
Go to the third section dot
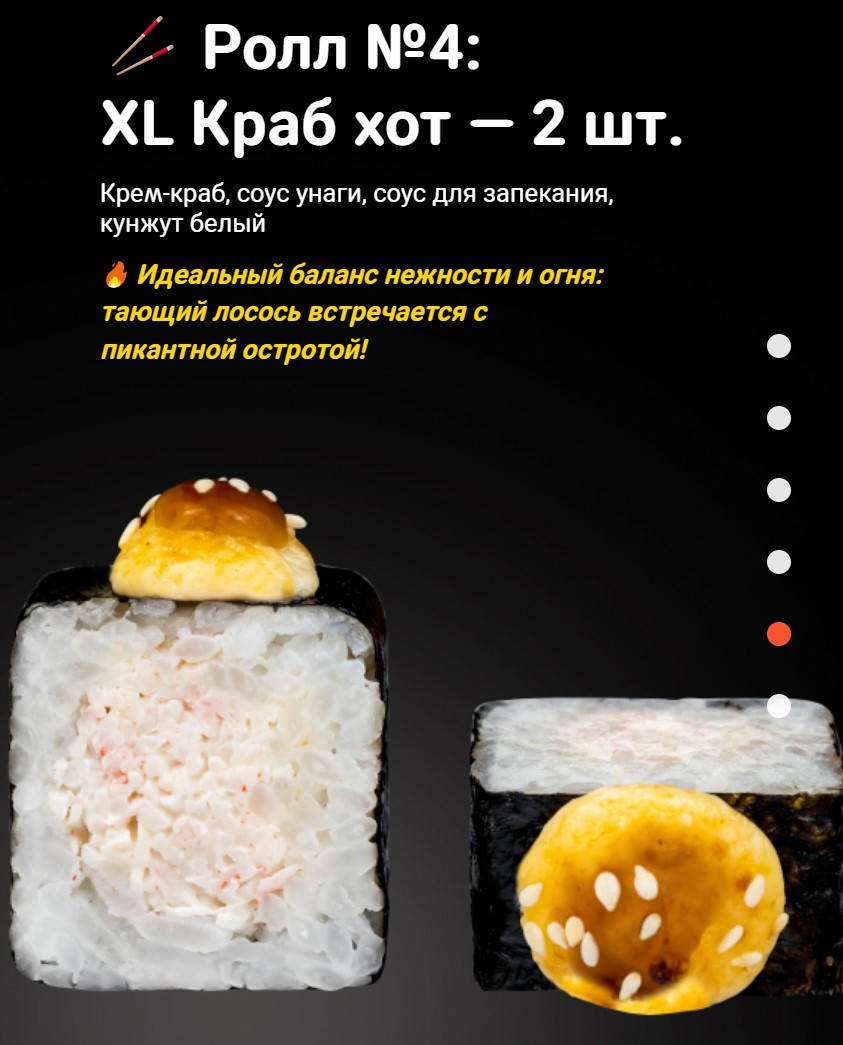pos(778,490)
